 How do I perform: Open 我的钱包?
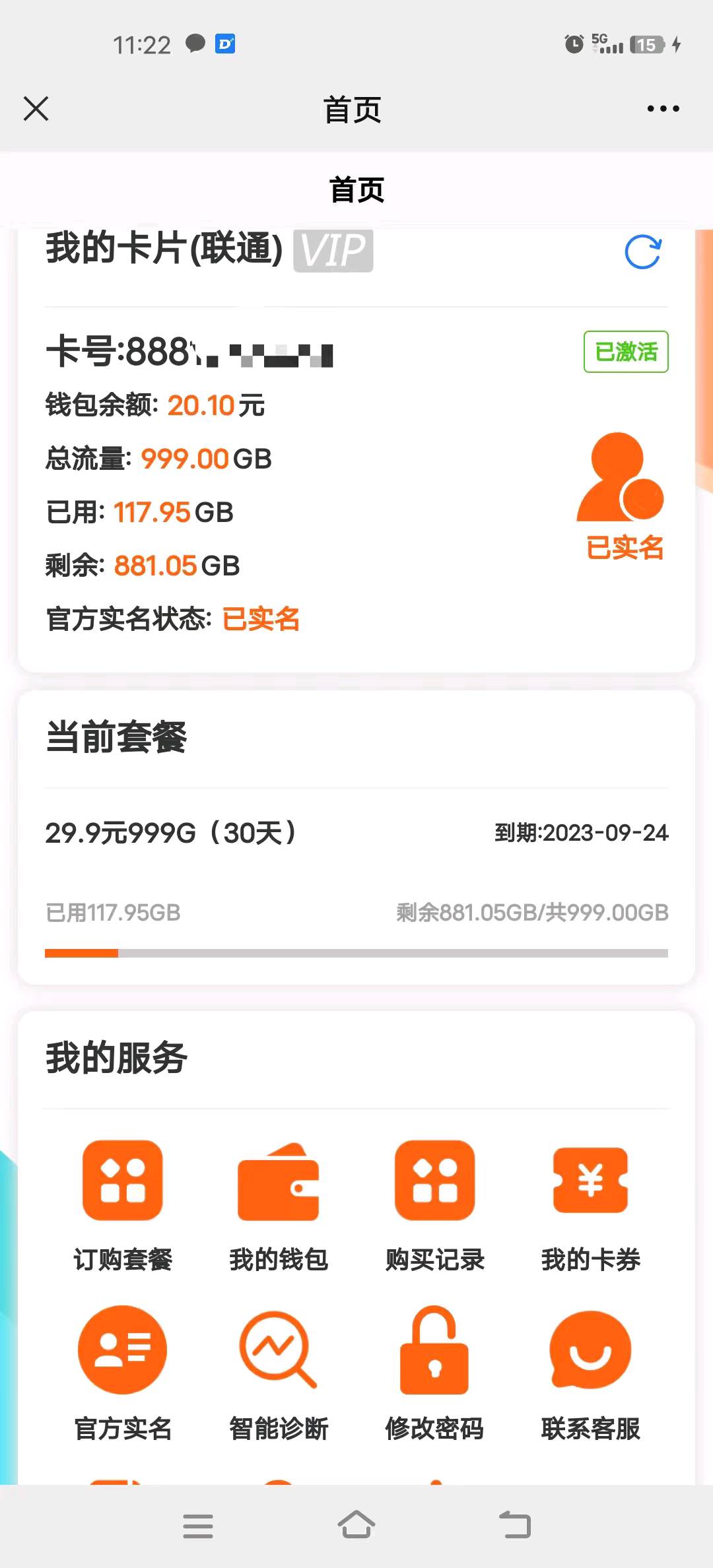pos(279,1205)
